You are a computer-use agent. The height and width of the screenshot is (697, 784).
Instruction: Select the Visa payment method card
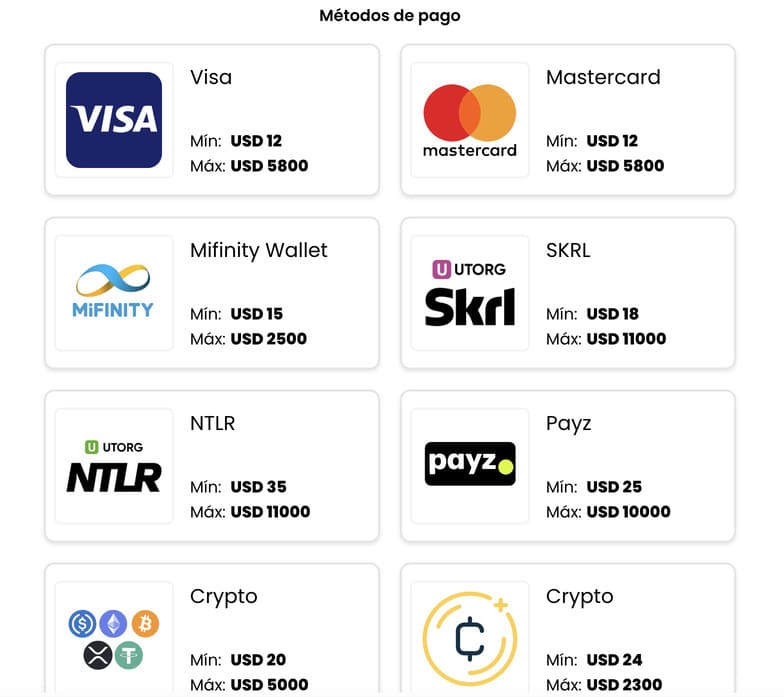tap(212, 120)
